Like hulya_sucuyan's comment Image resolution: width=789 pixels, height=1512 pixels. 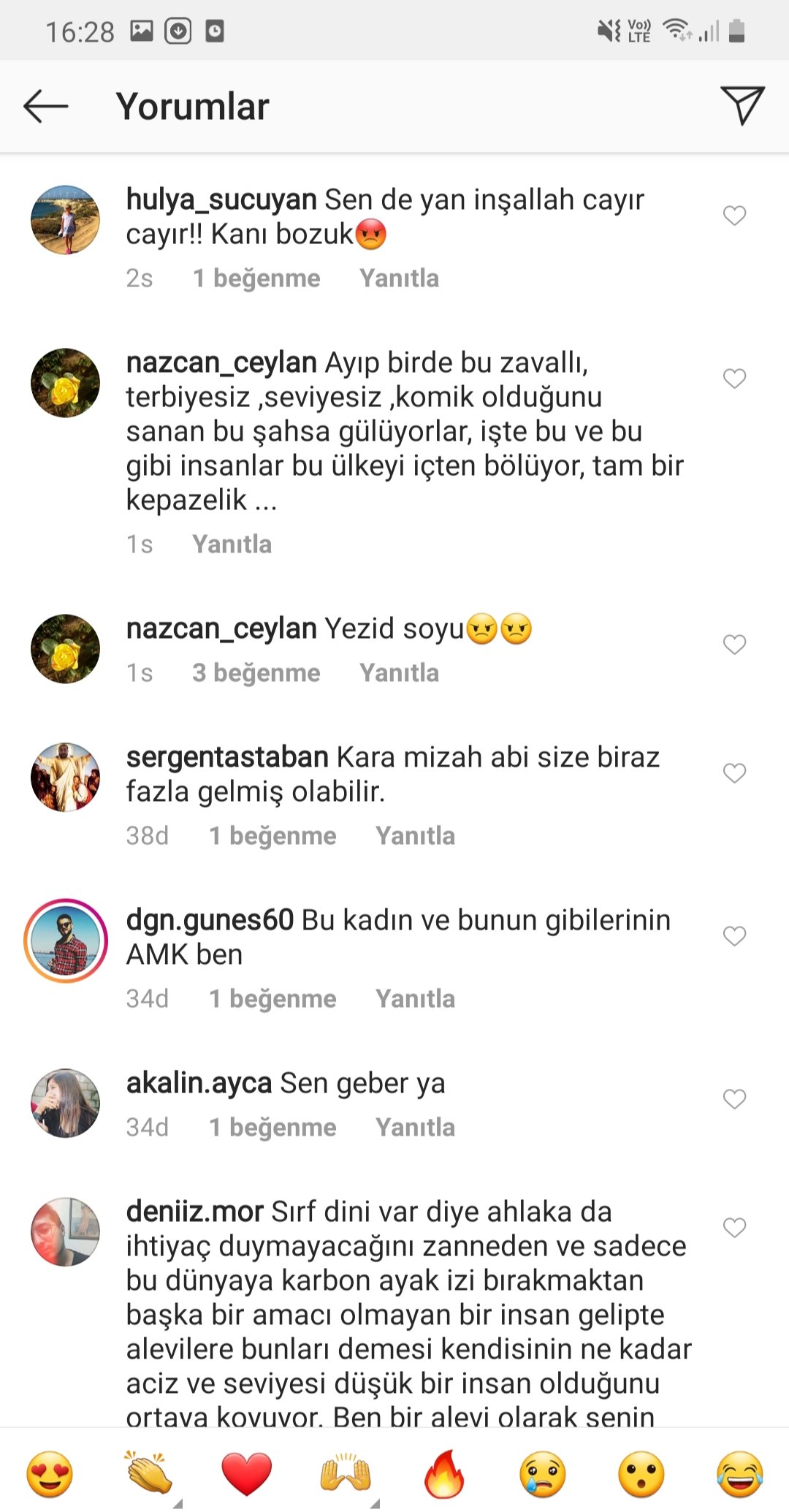pyautogui.click(x=734, y=216)
